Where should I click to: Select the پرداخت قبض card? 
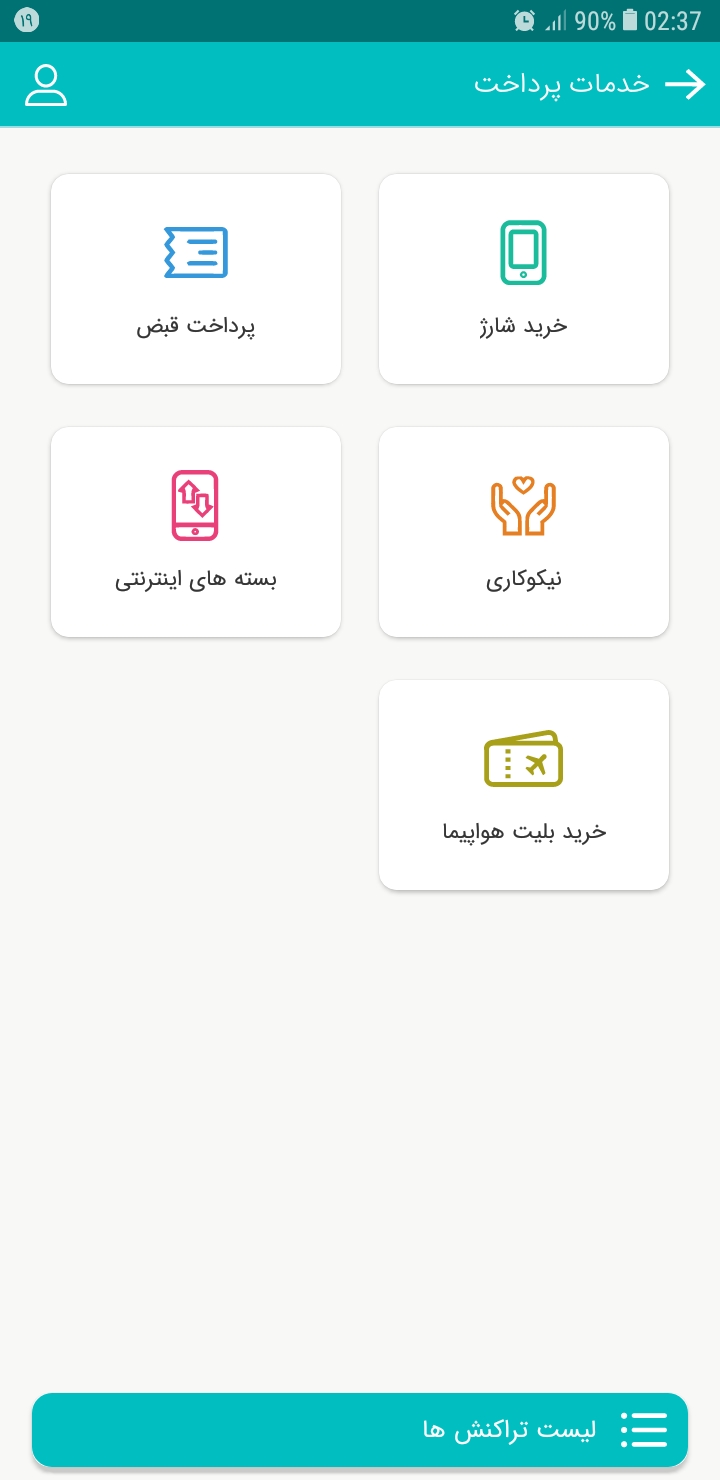[196, 279]
